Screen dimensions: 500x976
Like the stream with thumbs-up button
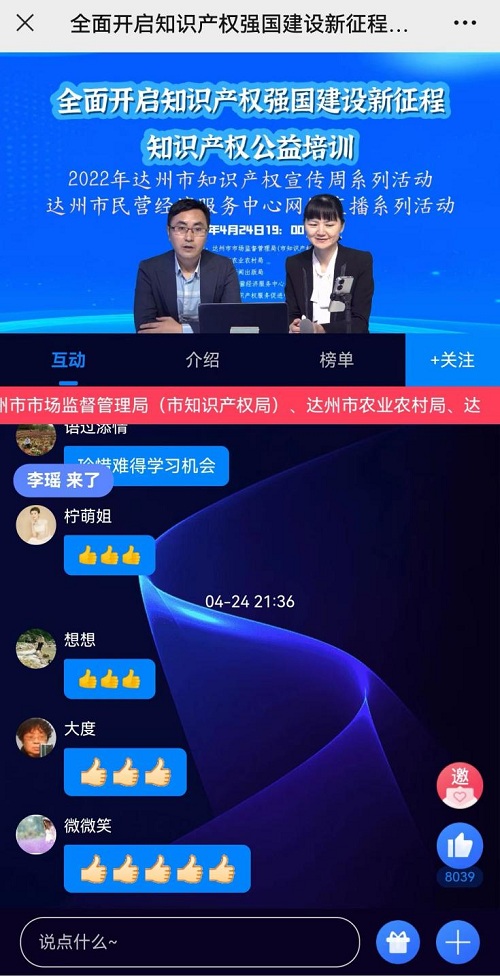(460, 845)
